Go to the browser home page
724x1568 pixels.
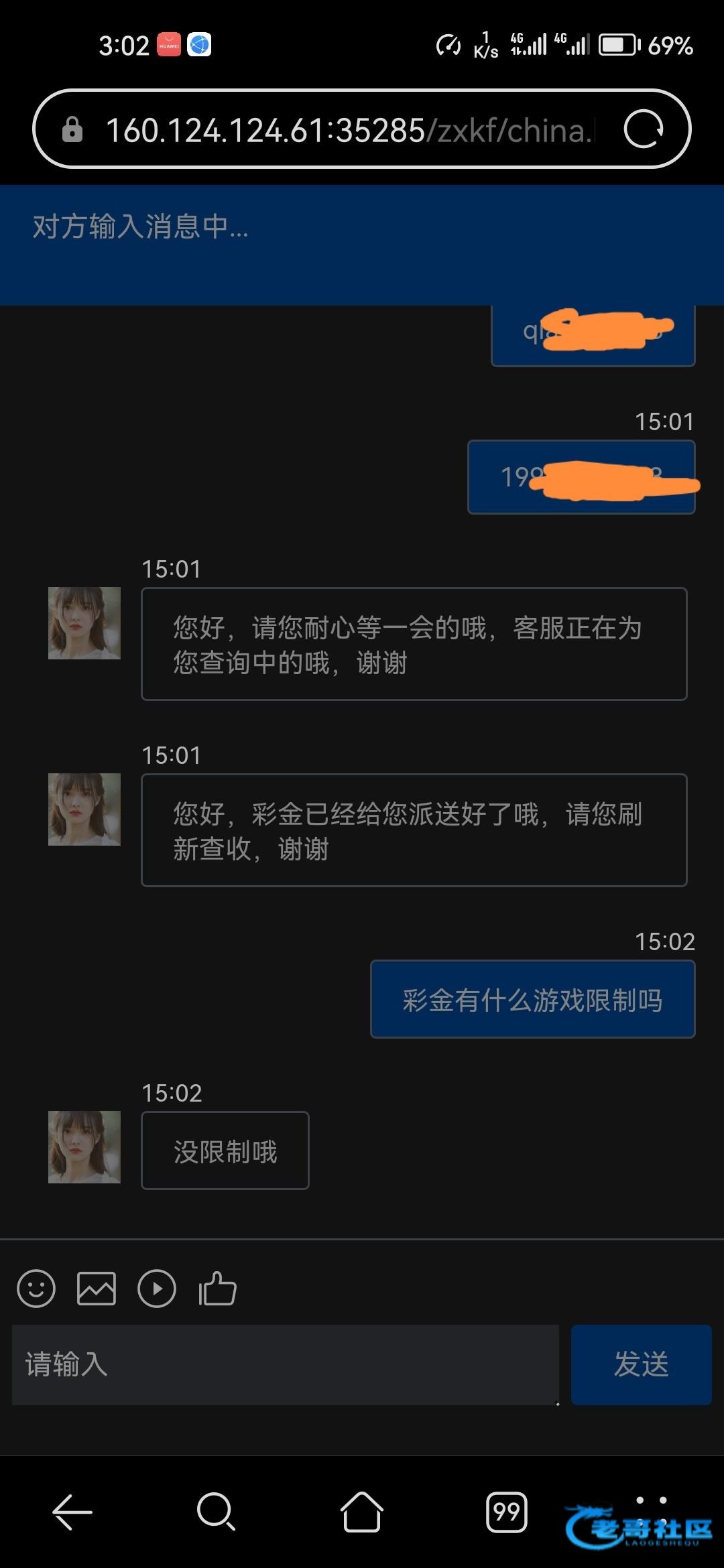click(x=362, y=1512)
